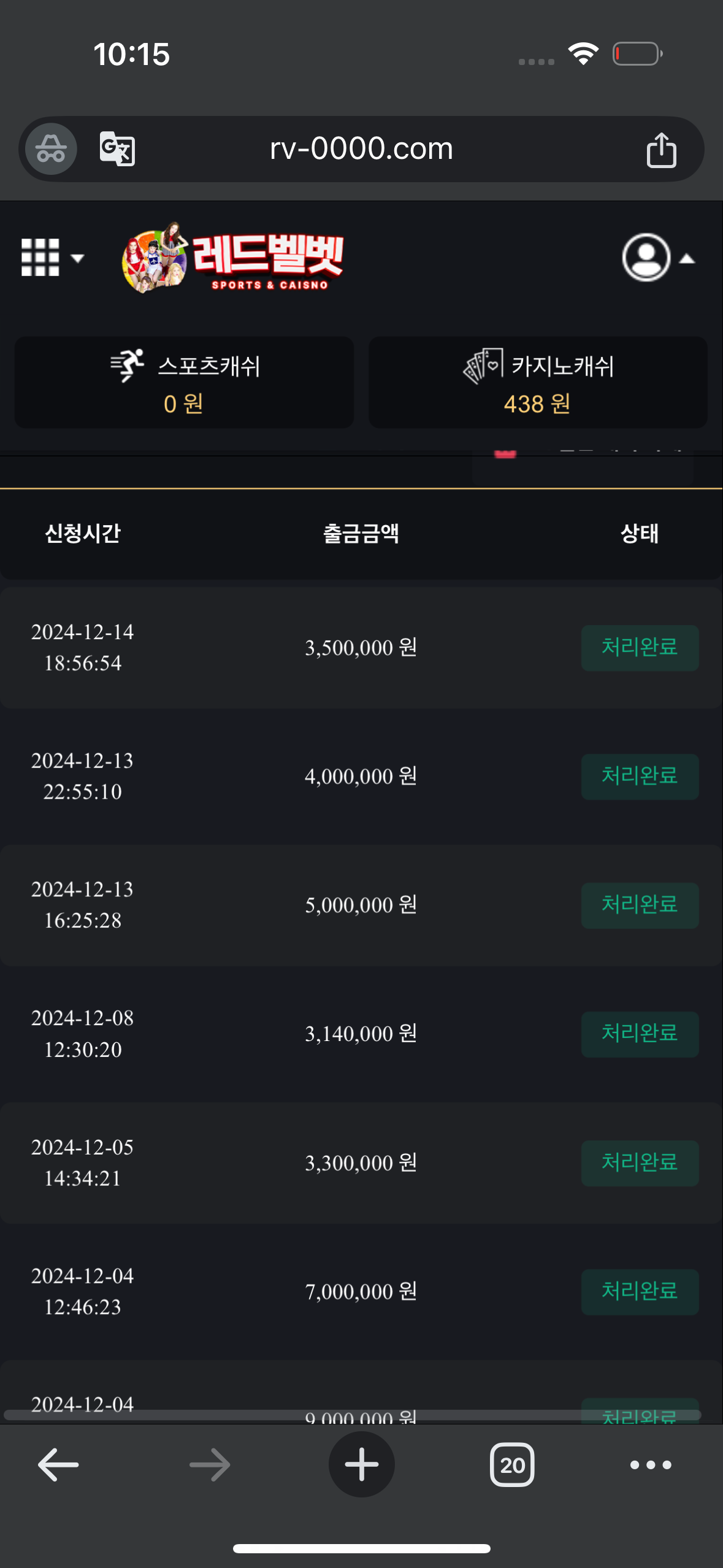
Task: Tap the incognito mode icon
Action: (x=51, y=149)
